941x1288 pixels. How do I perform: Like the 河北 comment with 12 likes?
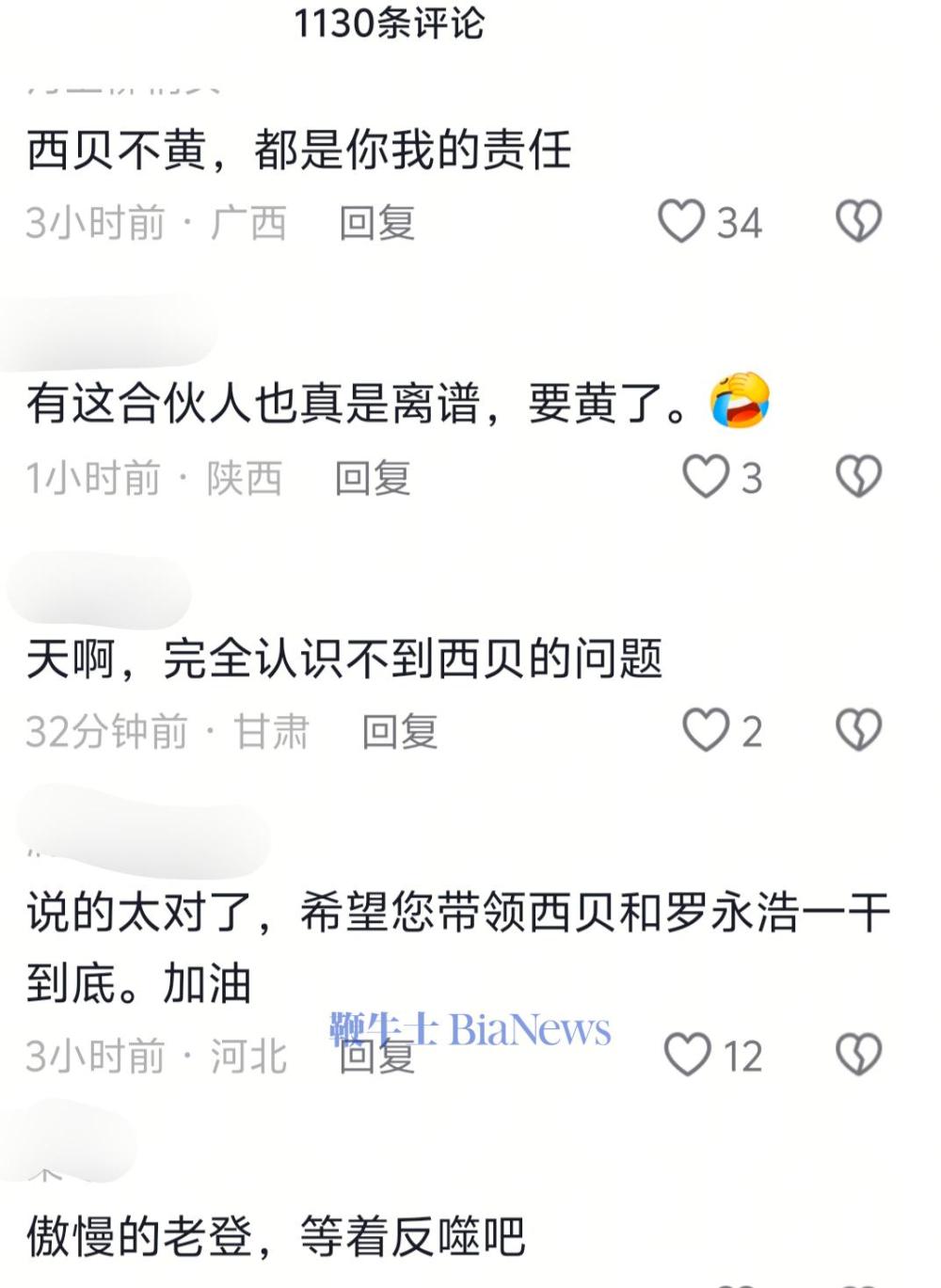pyautogui.click(x=688, y=1055)
